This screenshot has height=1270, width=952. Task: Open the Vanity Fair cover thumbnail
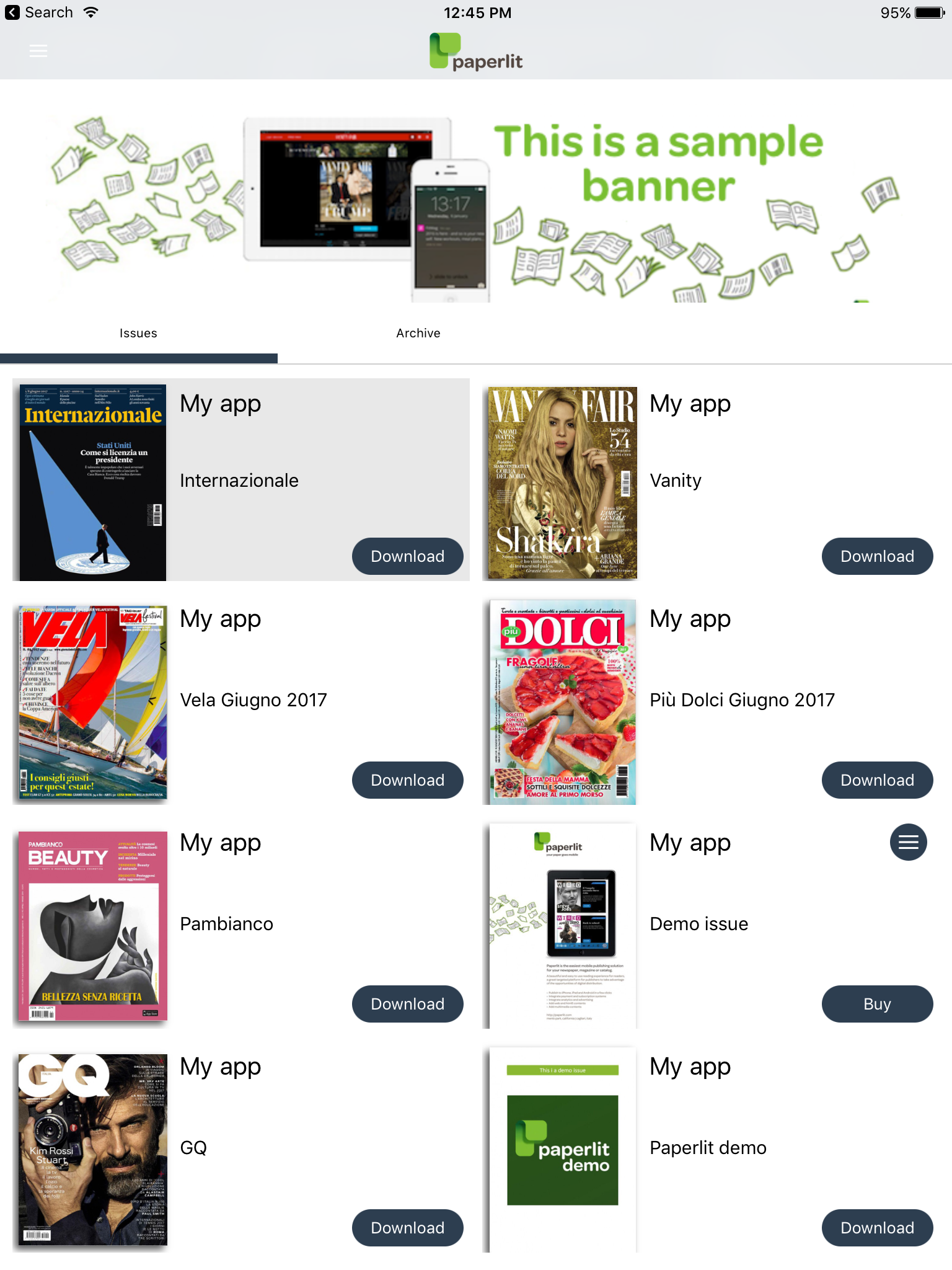(562, 483)
